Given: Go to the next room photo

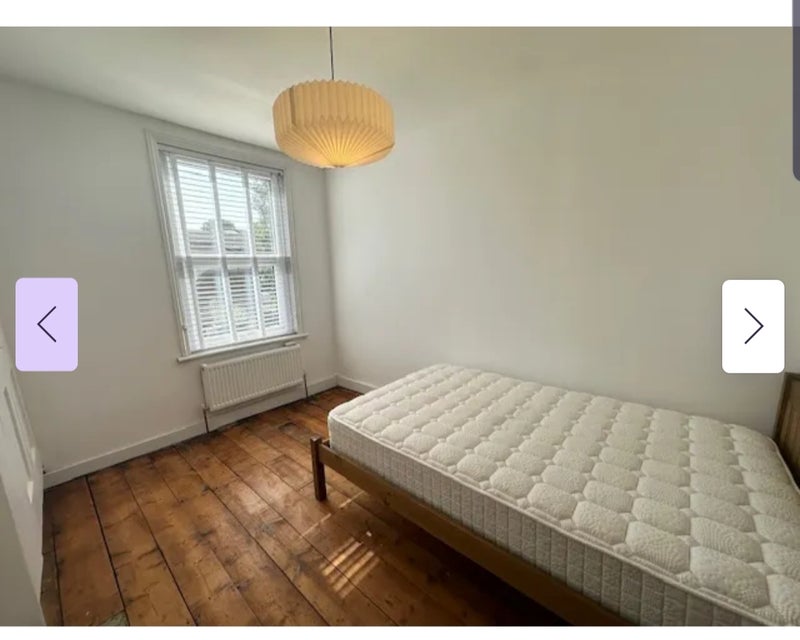Looking at the screenshot, I should click(x=753, y=326).
